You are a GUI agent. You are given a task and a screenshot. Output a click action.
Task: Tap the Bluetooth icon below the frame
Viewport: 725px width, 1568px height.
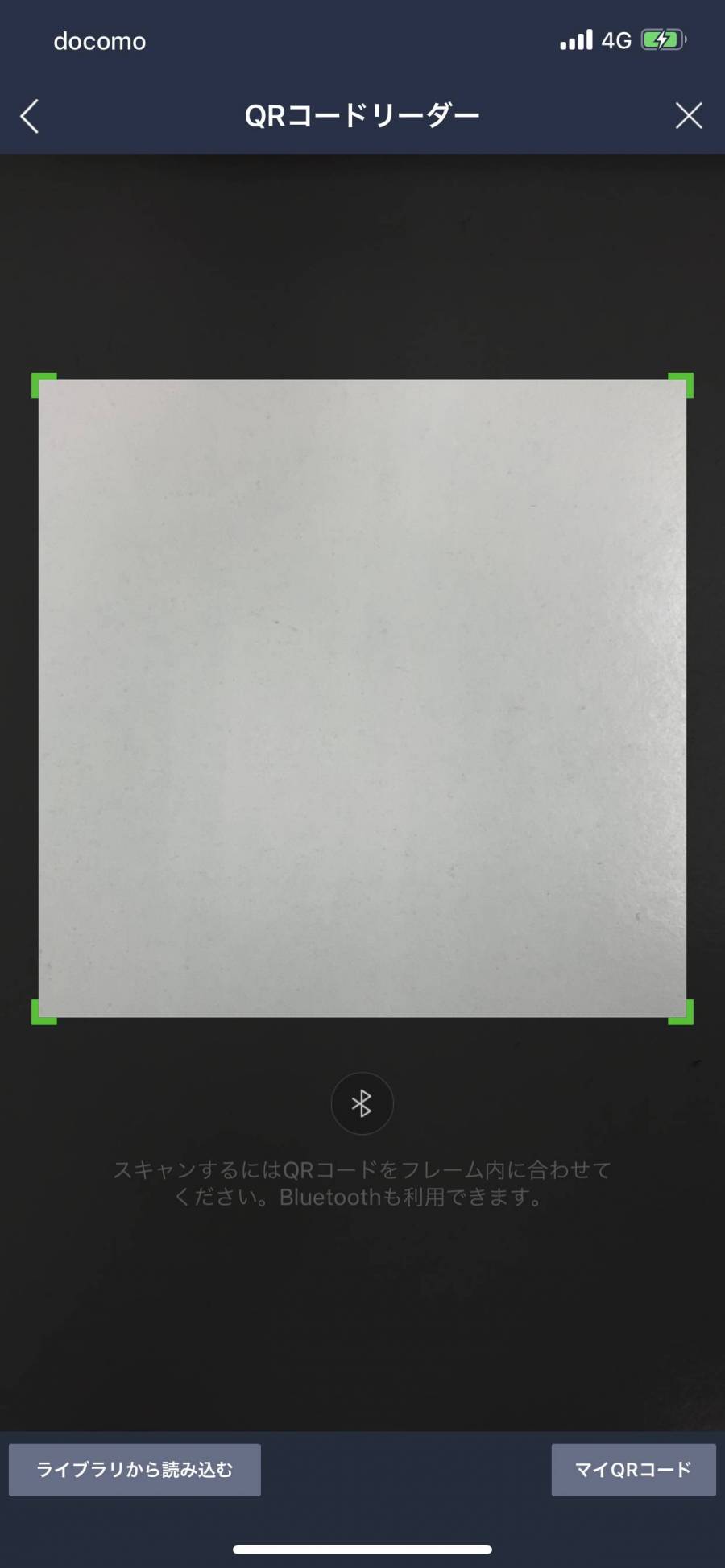point(362,1103)
